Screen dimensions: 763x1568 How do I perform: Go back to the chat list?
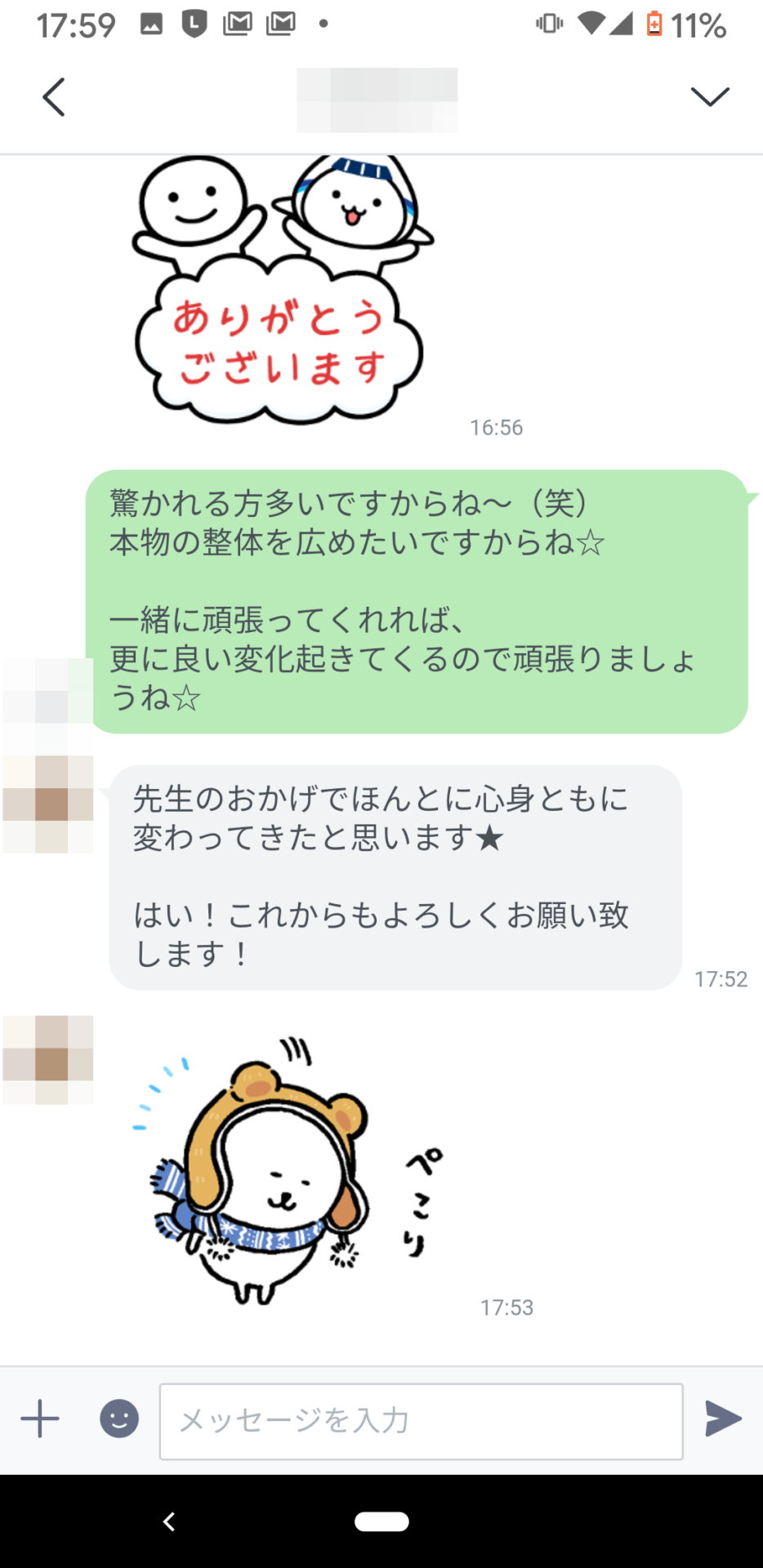click(x=54, y=97)
